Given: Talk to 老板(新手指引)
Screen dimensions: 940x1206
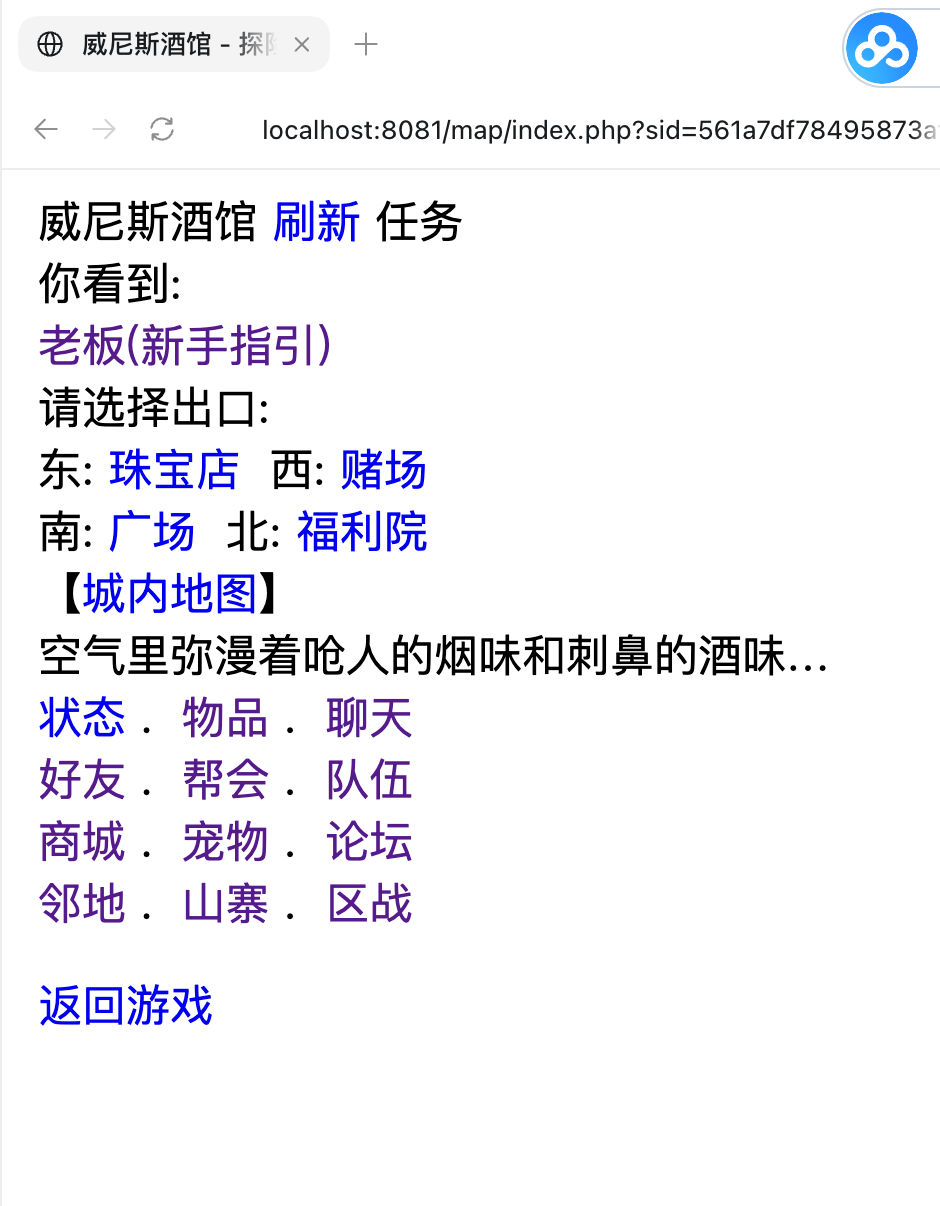Looking at the screenshot, I should (x=185, y=346).
